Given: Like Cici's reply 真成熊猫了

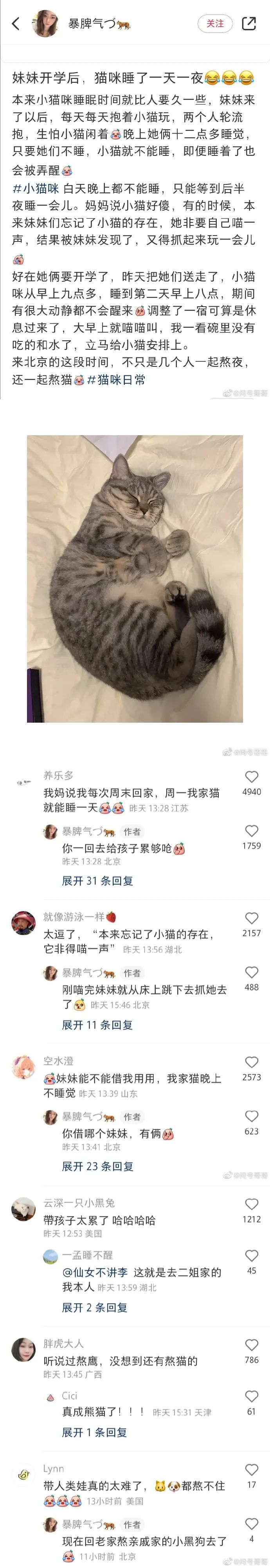Looking at the screenshot, I should coord(251,1397).
